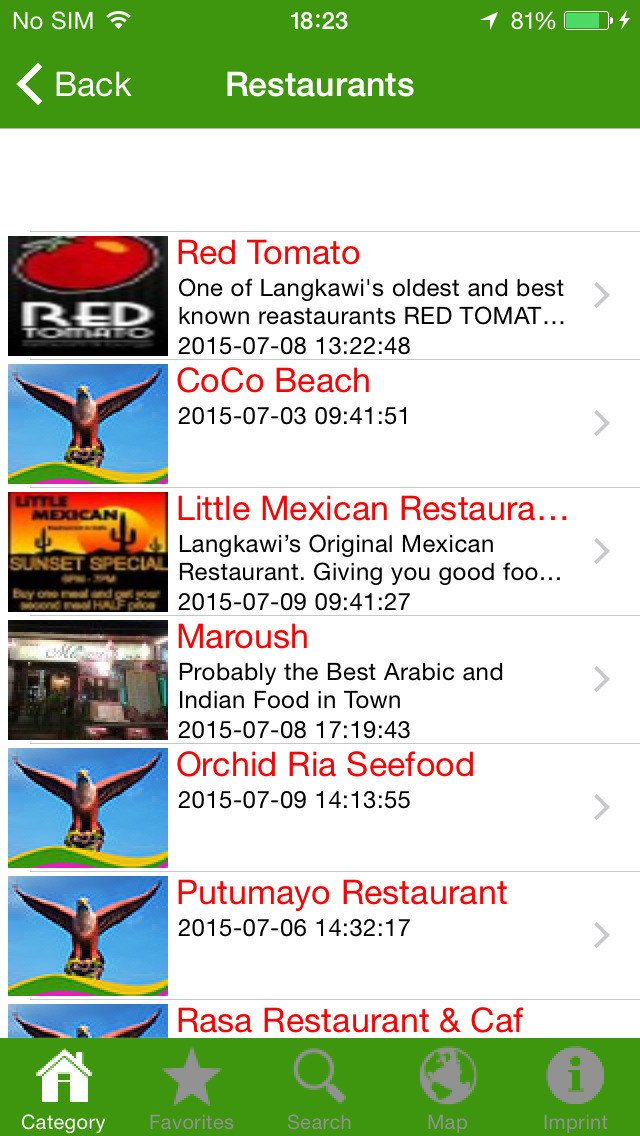This screenshot has height=1136, width=640.
Task: View Little Mexican Restaurant details
Action: 320,552
